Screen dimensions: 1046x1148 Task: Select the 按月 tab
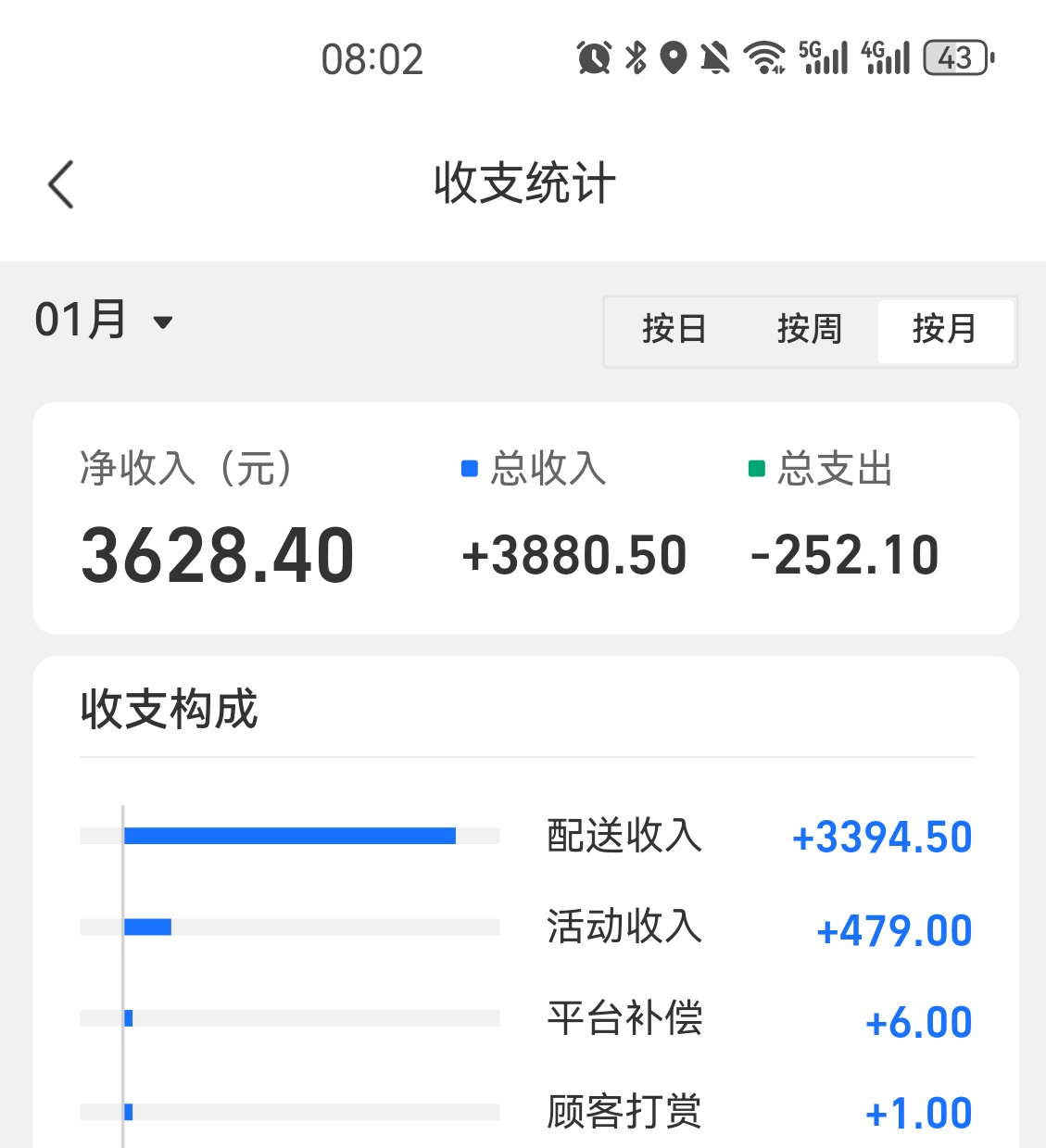944,329
